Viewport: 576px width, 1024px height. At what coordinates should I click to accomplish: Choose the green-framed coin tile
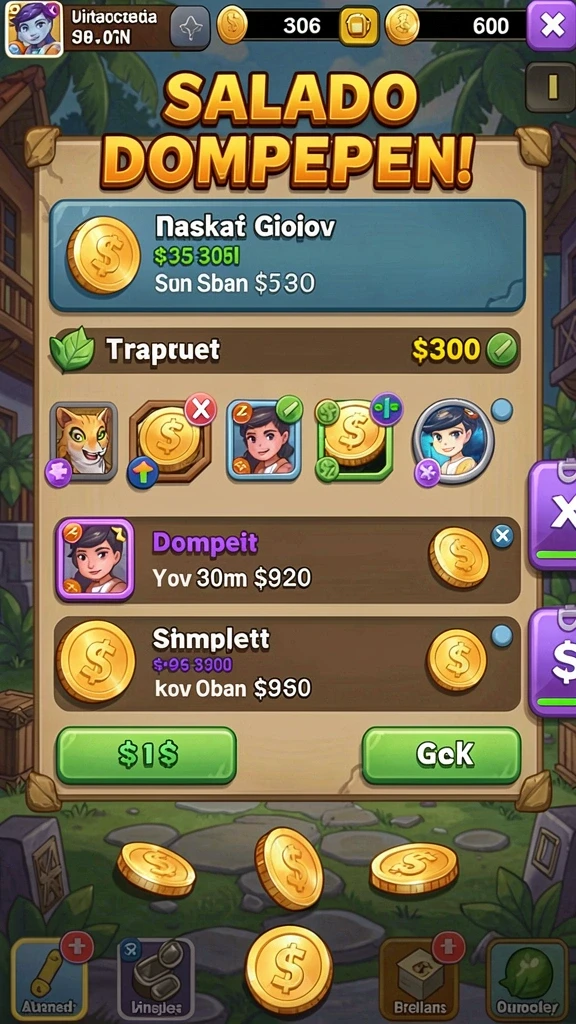click(355, 441)
